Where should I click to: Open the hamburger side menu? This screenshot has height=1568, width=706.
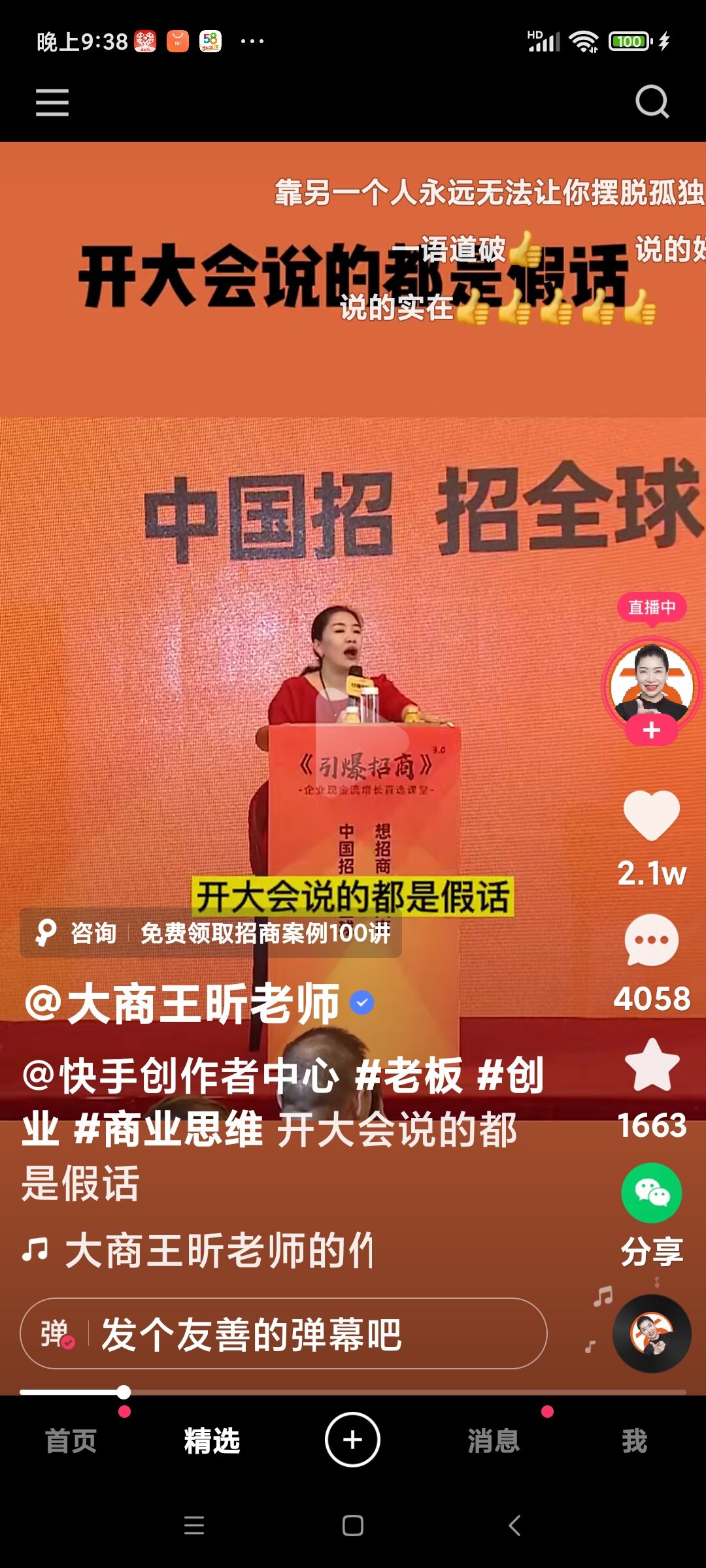(52, 103)
